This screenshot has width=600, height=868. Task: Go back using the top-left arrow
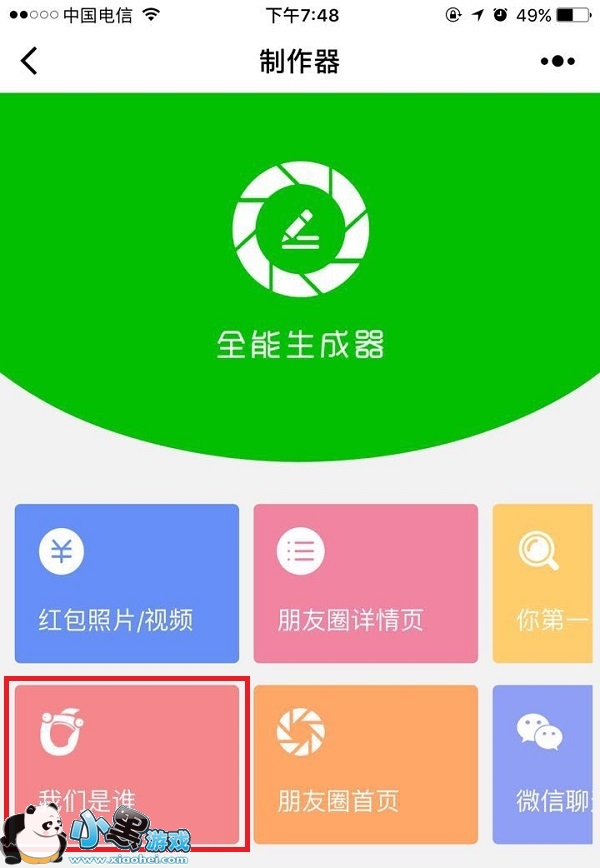(29, 61)
